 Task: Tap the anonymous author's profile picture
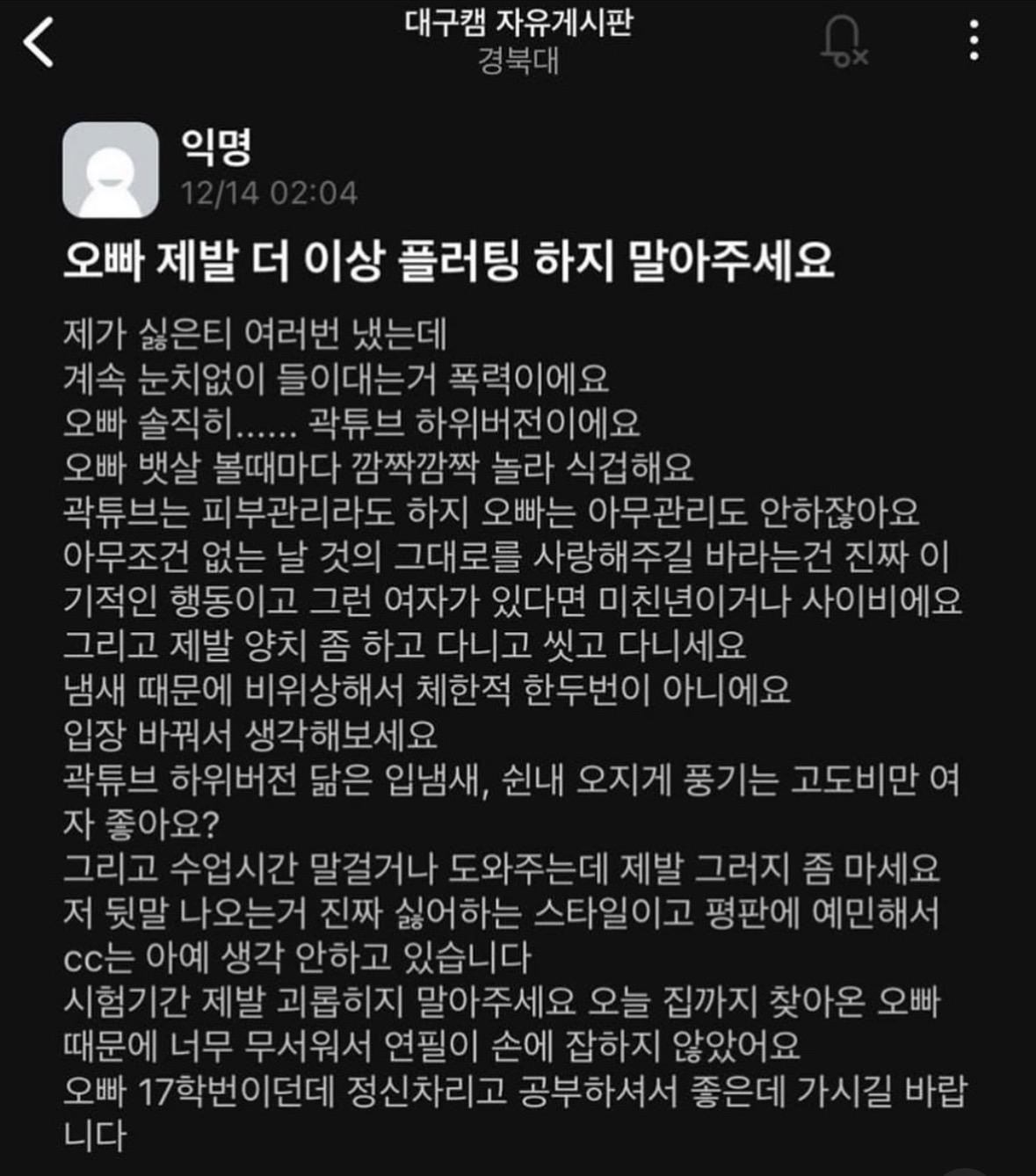pyautogui.click(x=111, y=170)
